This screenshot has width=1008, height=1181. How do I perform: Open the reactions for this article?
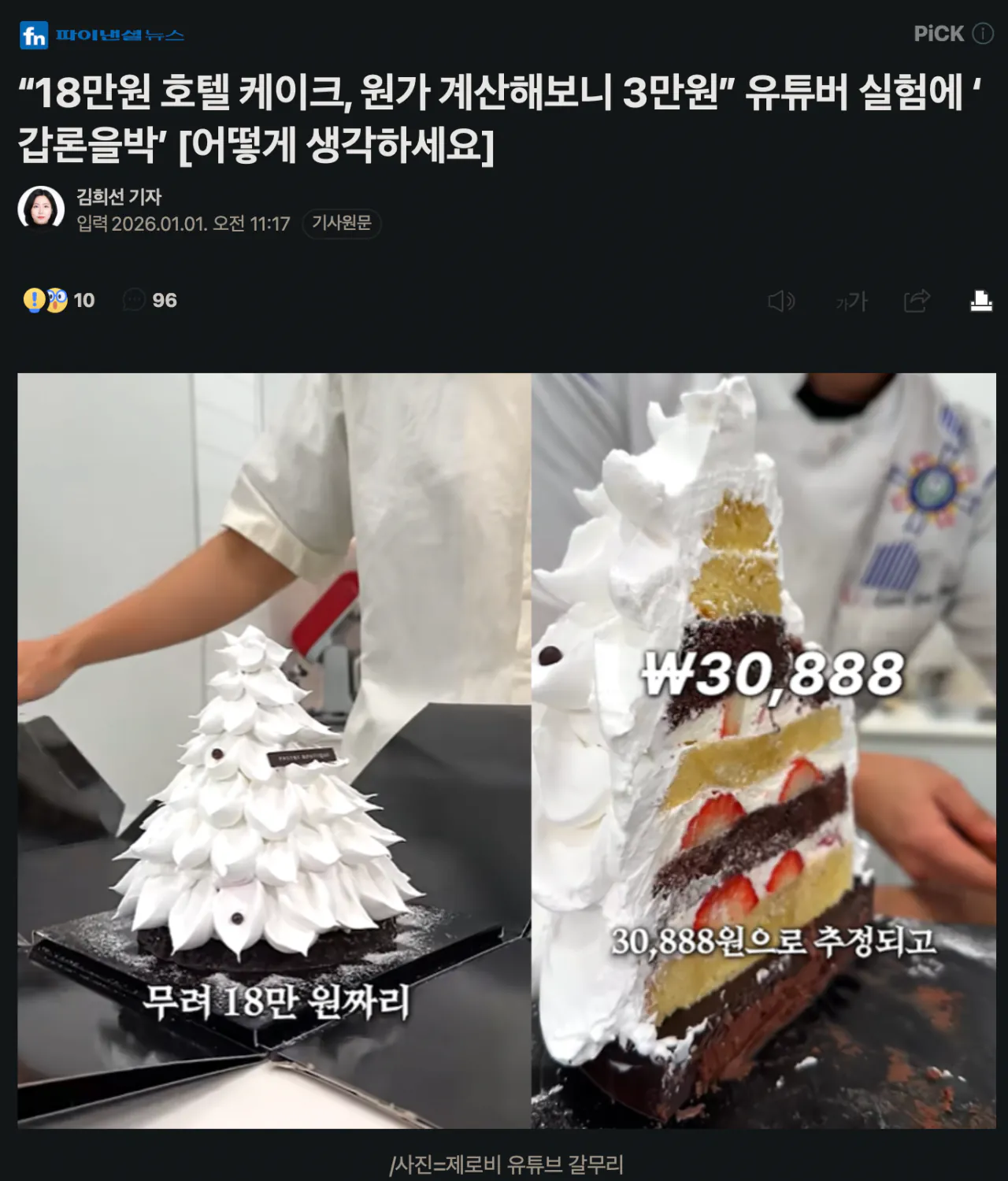[x=59, y=300]
